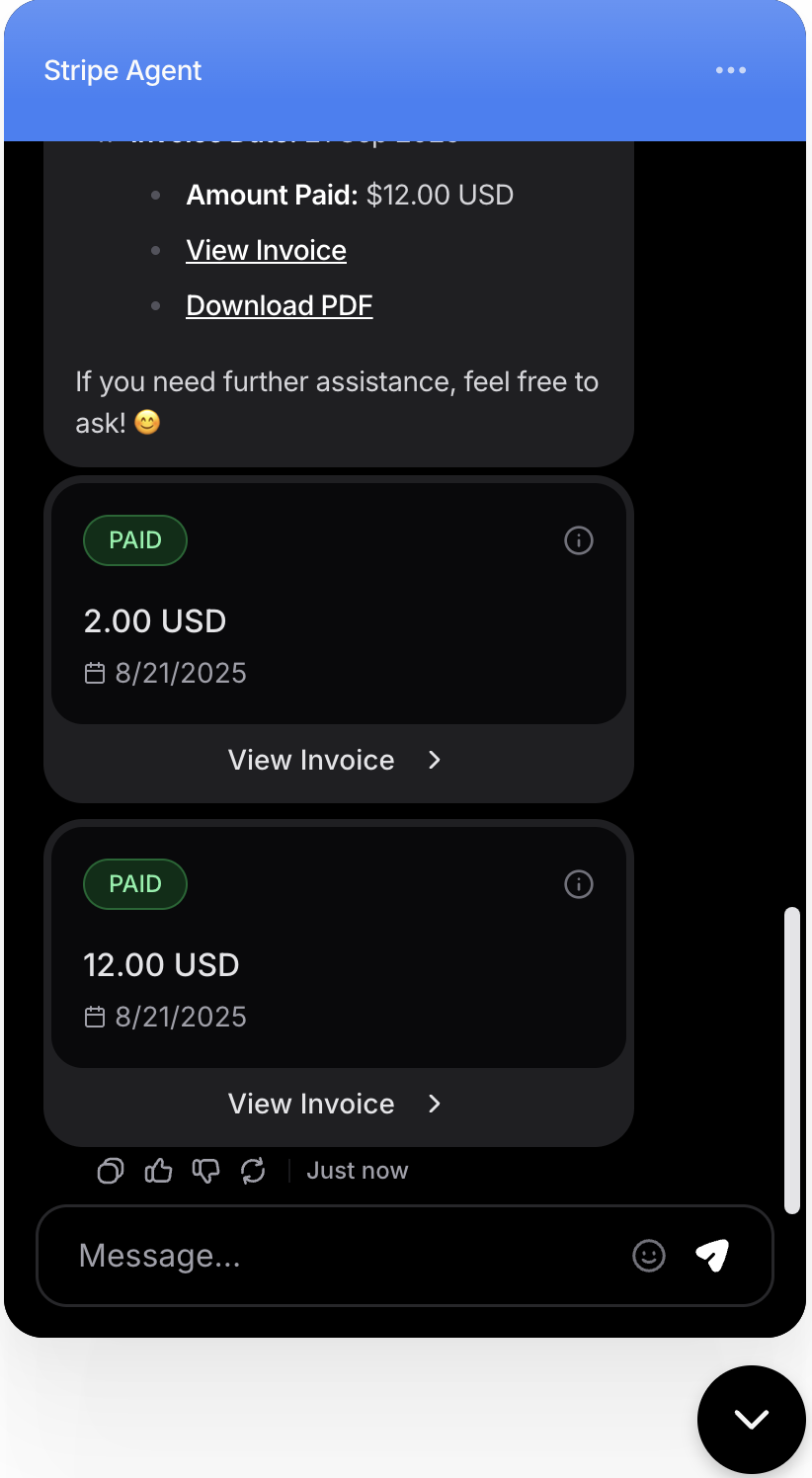Collapse the chat widget with the chevron button

[x=751, y=1420]
